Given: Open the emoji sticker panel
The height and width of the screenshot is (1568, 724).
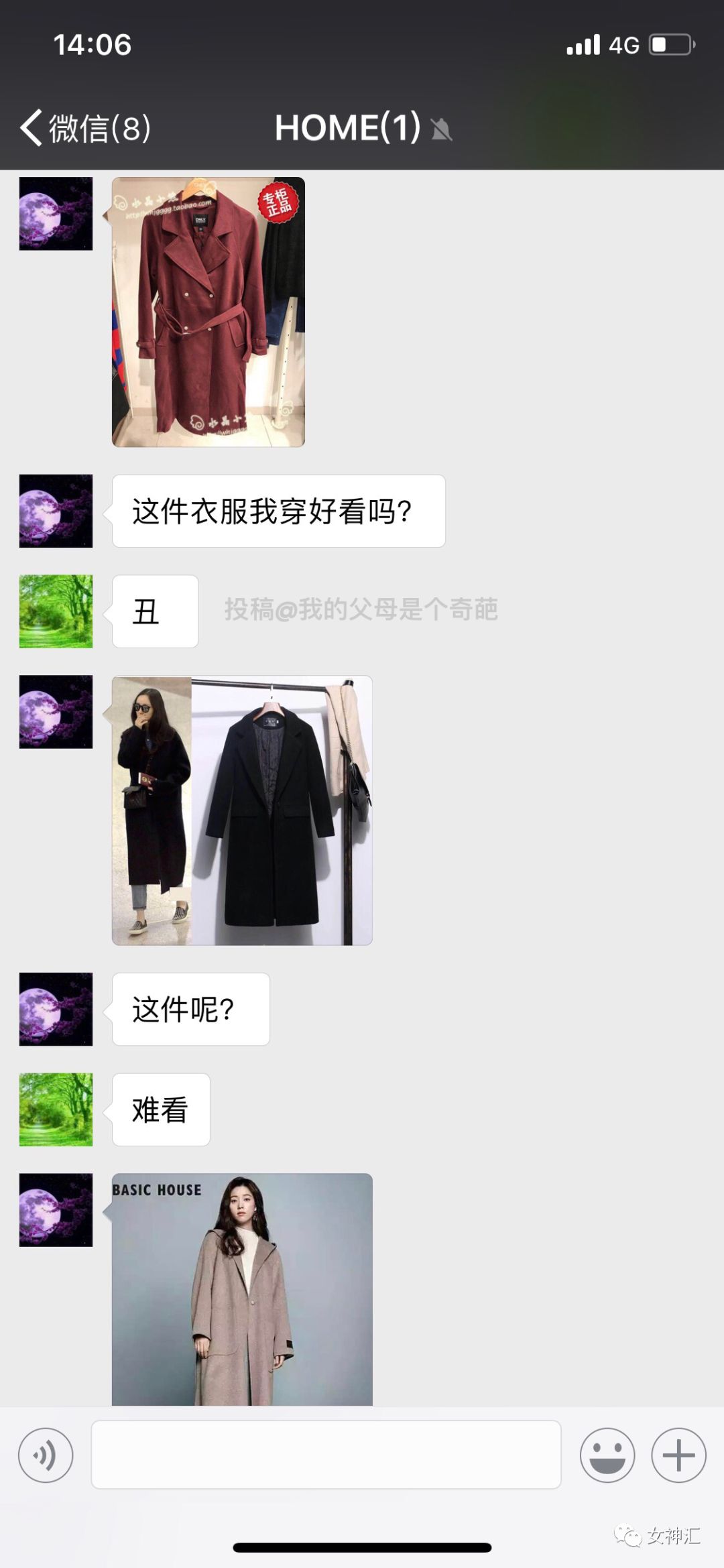Looking at the screenshot, I should click(607, 1455).
